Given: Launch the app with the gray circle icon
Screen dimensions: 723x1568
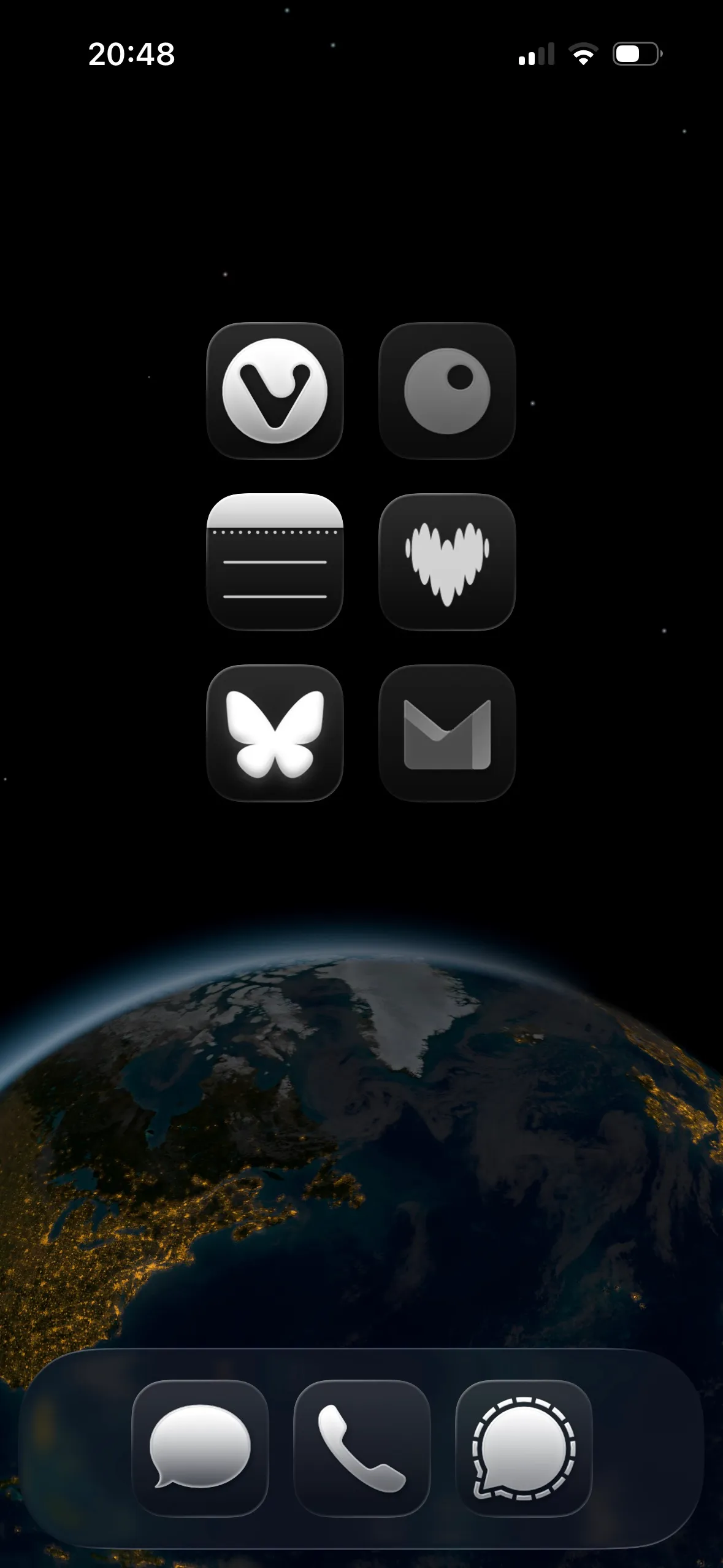Looking at the screenshot, I should tap(447, 391).
